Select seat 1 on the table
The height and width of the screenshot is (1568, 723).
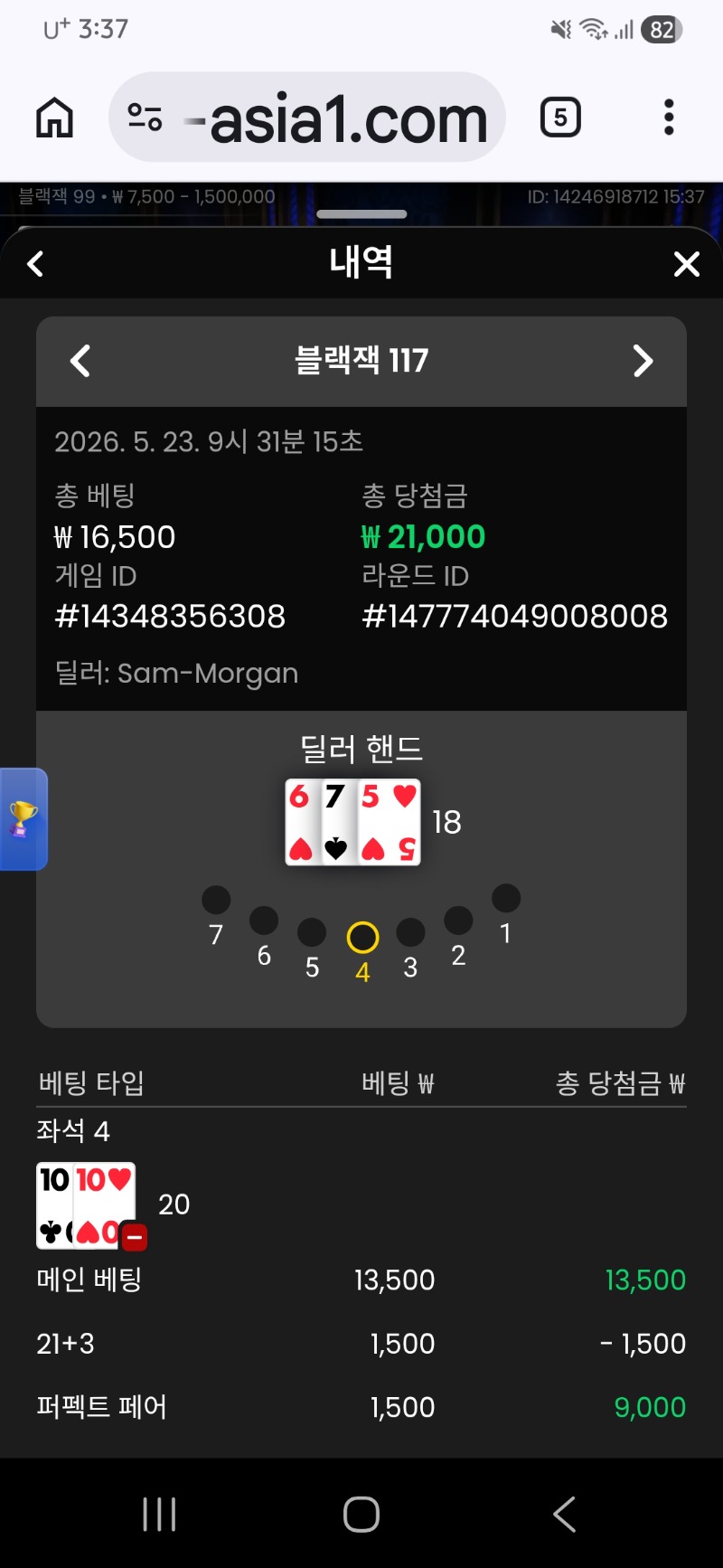(x=506, y=898)
